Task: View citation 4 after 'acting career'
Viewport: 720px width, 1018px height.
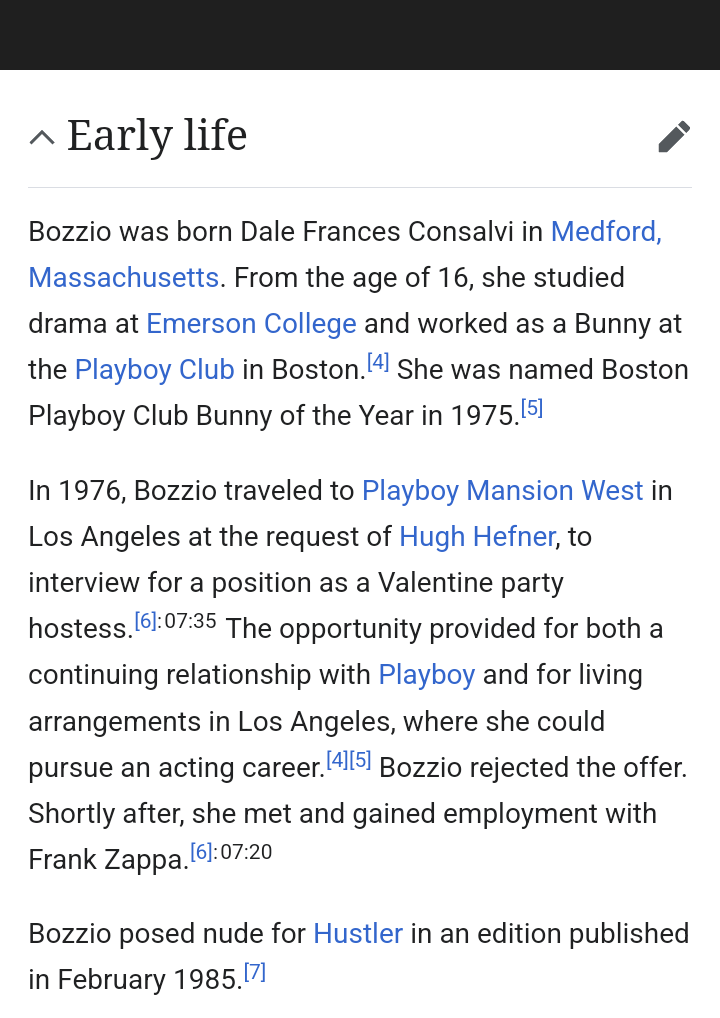Action: 337,760
